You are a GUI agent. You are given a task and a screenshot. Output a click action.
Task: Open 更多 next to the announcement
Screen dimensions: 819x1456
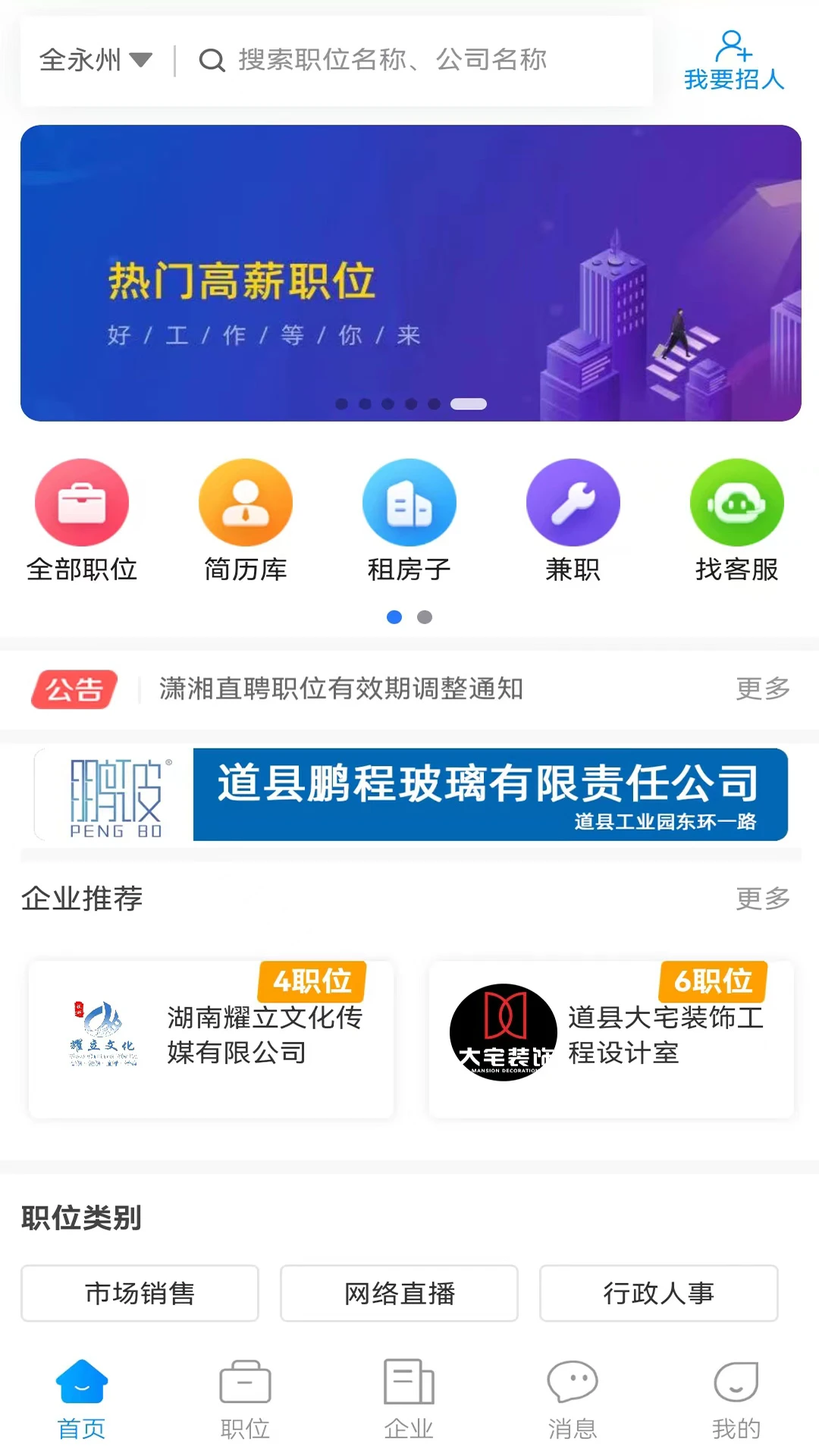(761, 689)
